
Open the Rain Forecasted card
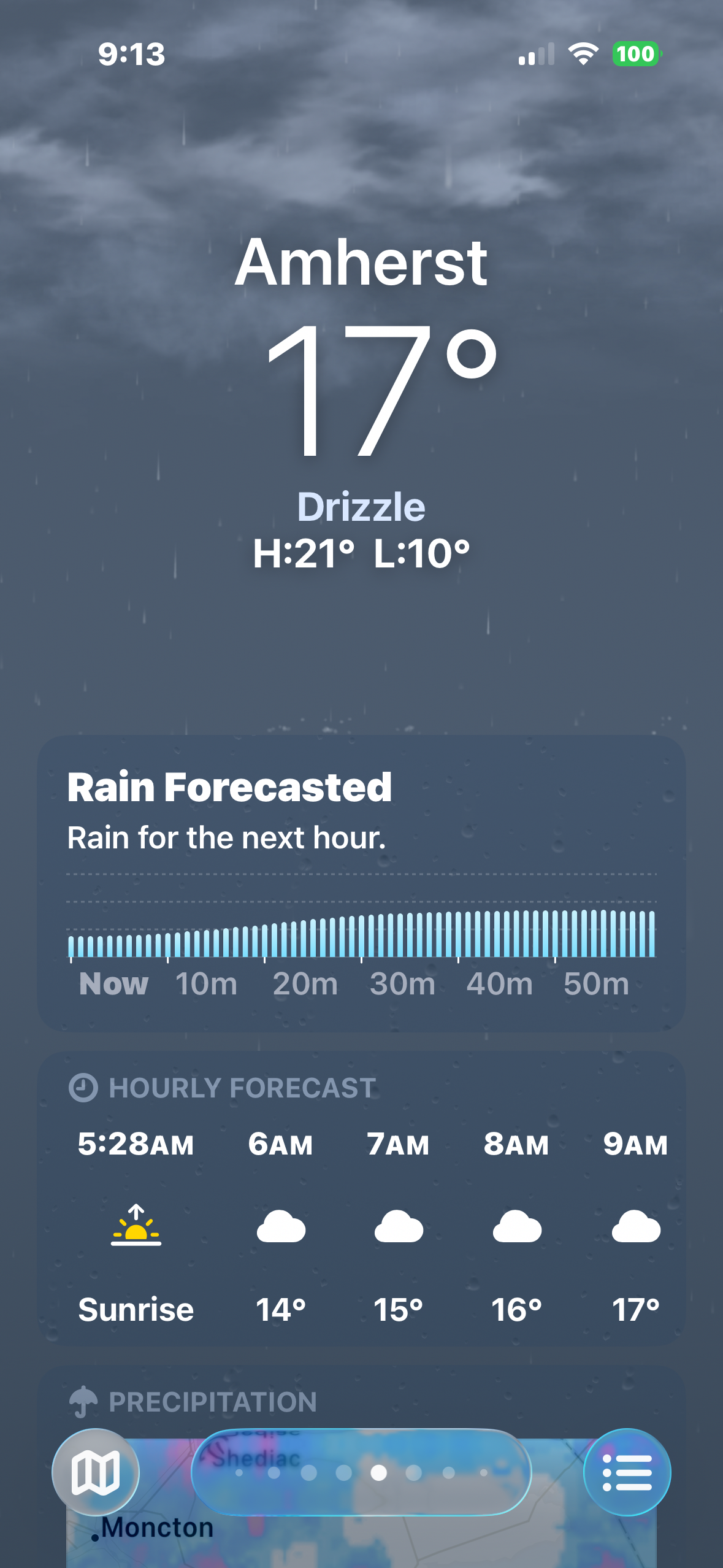tap(361, 883)
